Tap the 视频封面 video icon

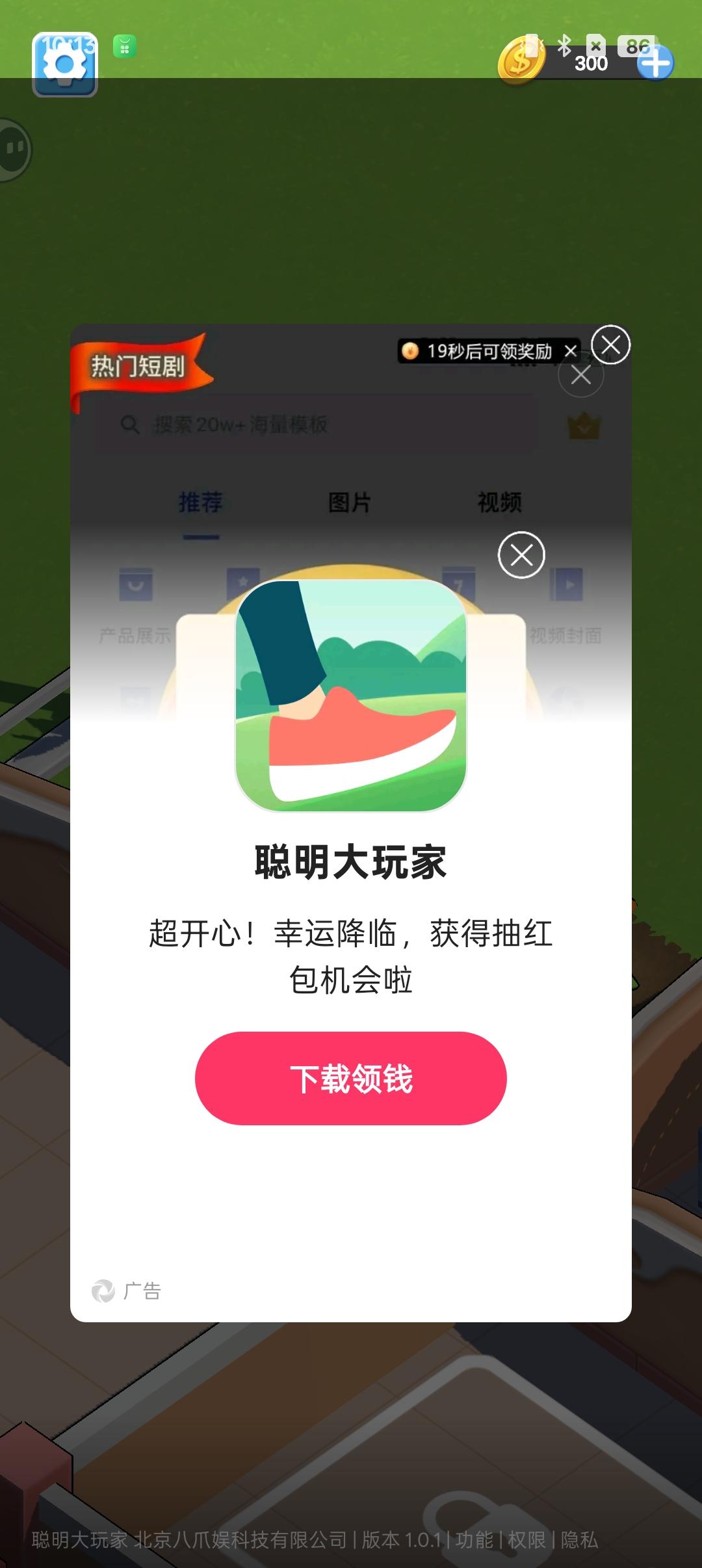pos(567,584)
